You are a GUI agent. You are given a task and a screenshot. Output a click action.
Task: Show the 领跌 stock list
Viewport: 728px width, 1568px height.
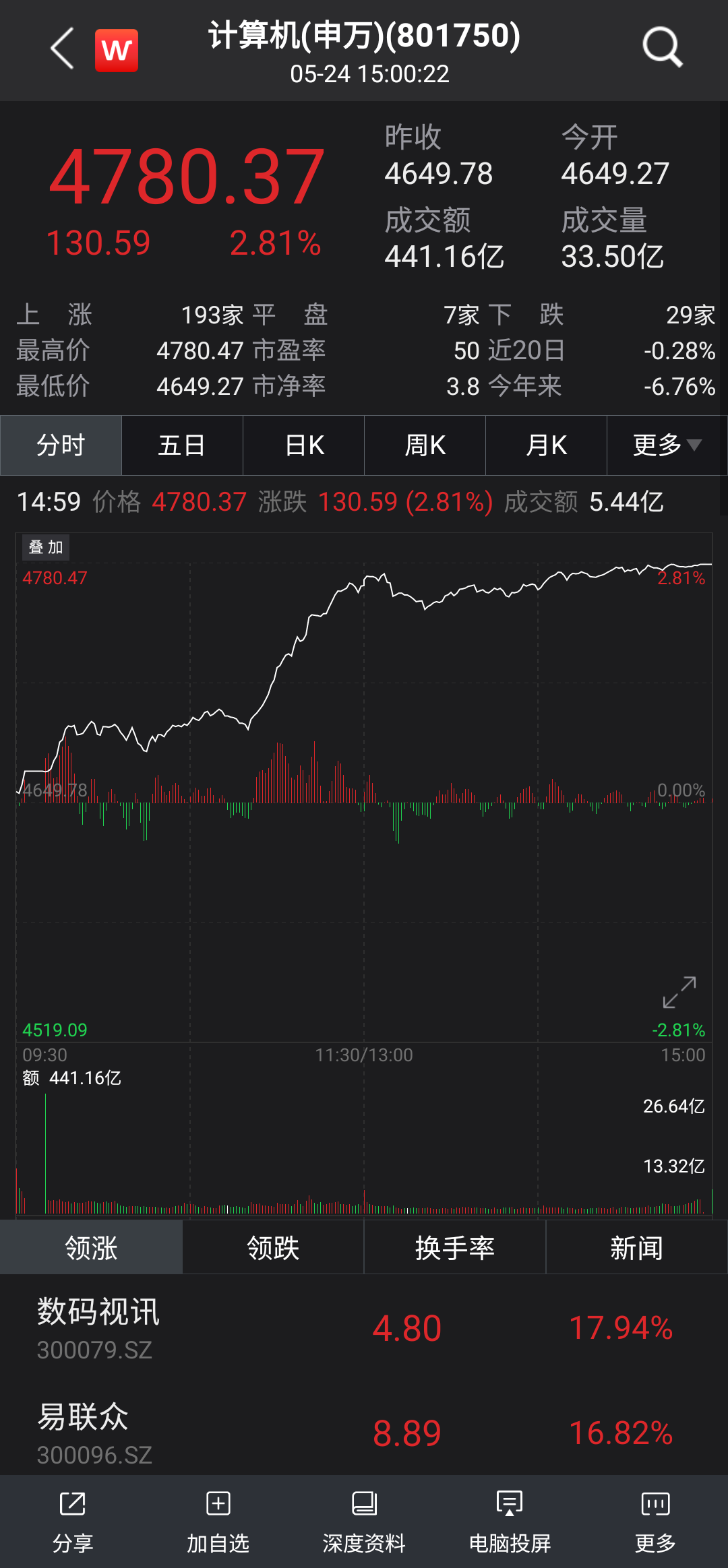273,1248
